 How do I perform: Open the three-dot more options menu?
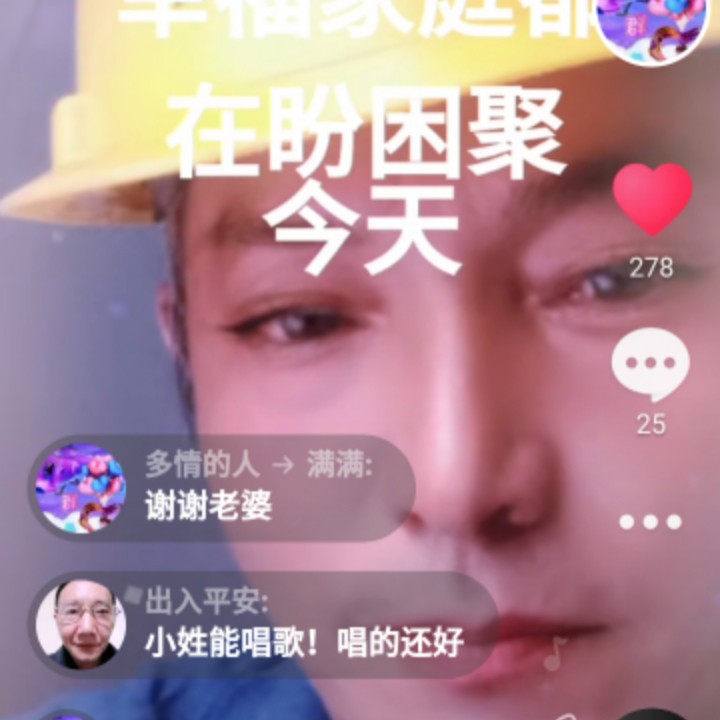pyautogui.click(x=650, y=522)
